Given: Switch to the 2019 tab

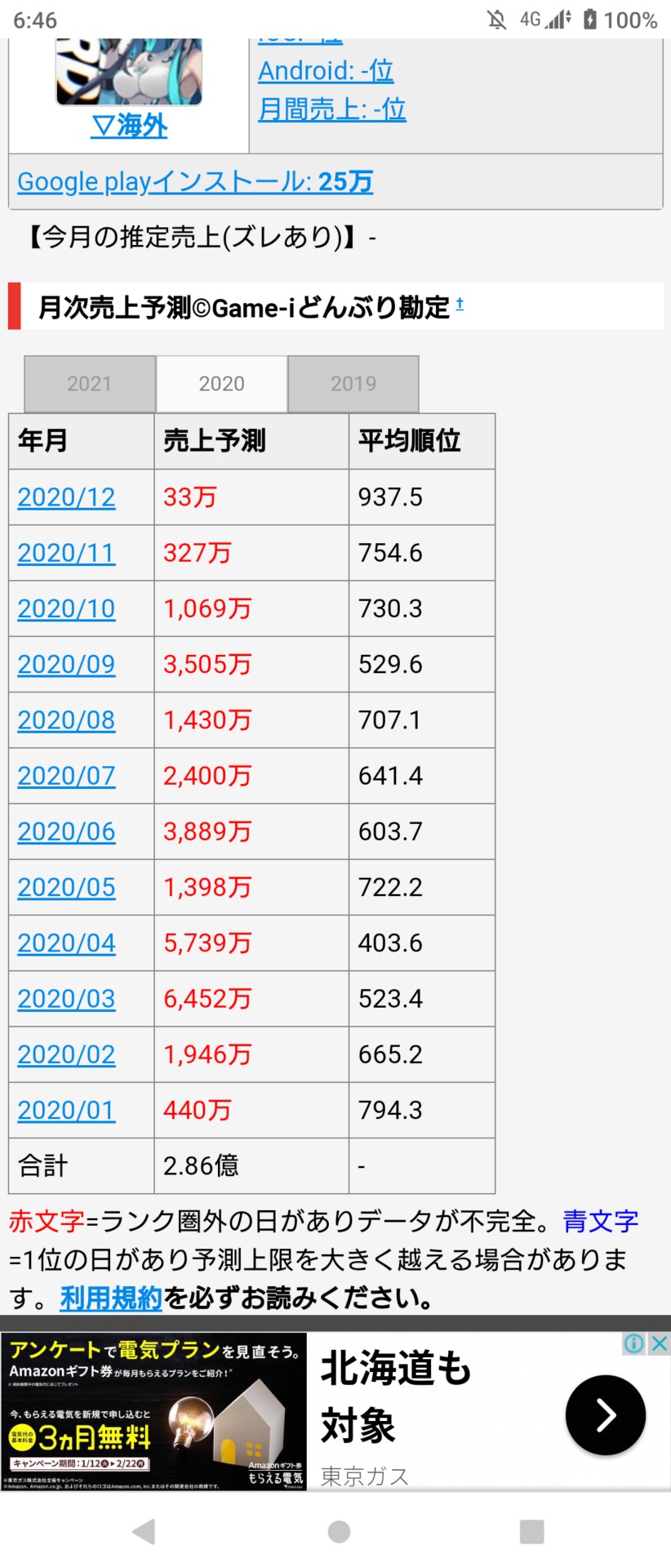Looking at the screenshot, I should (x=353, y=384).
